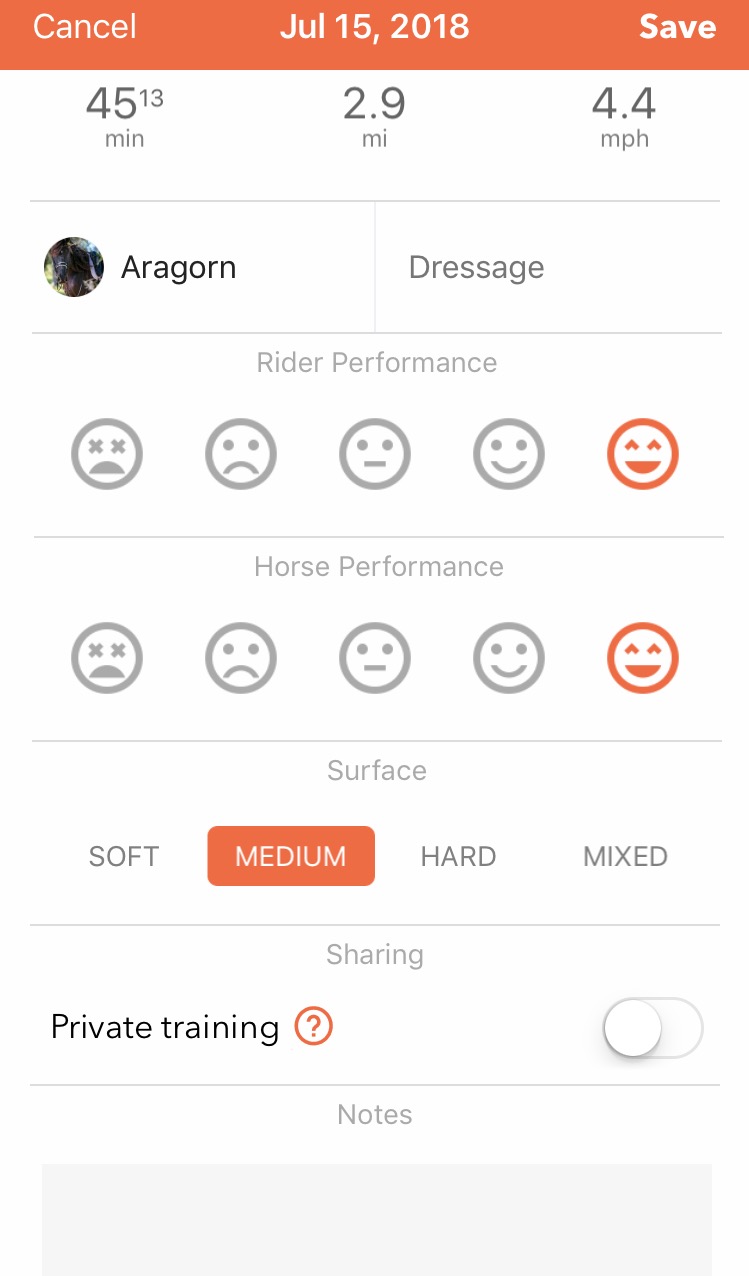Open the Aragorn horse selector
Screen dimensions: 749x1276
[x=179, y=266]
